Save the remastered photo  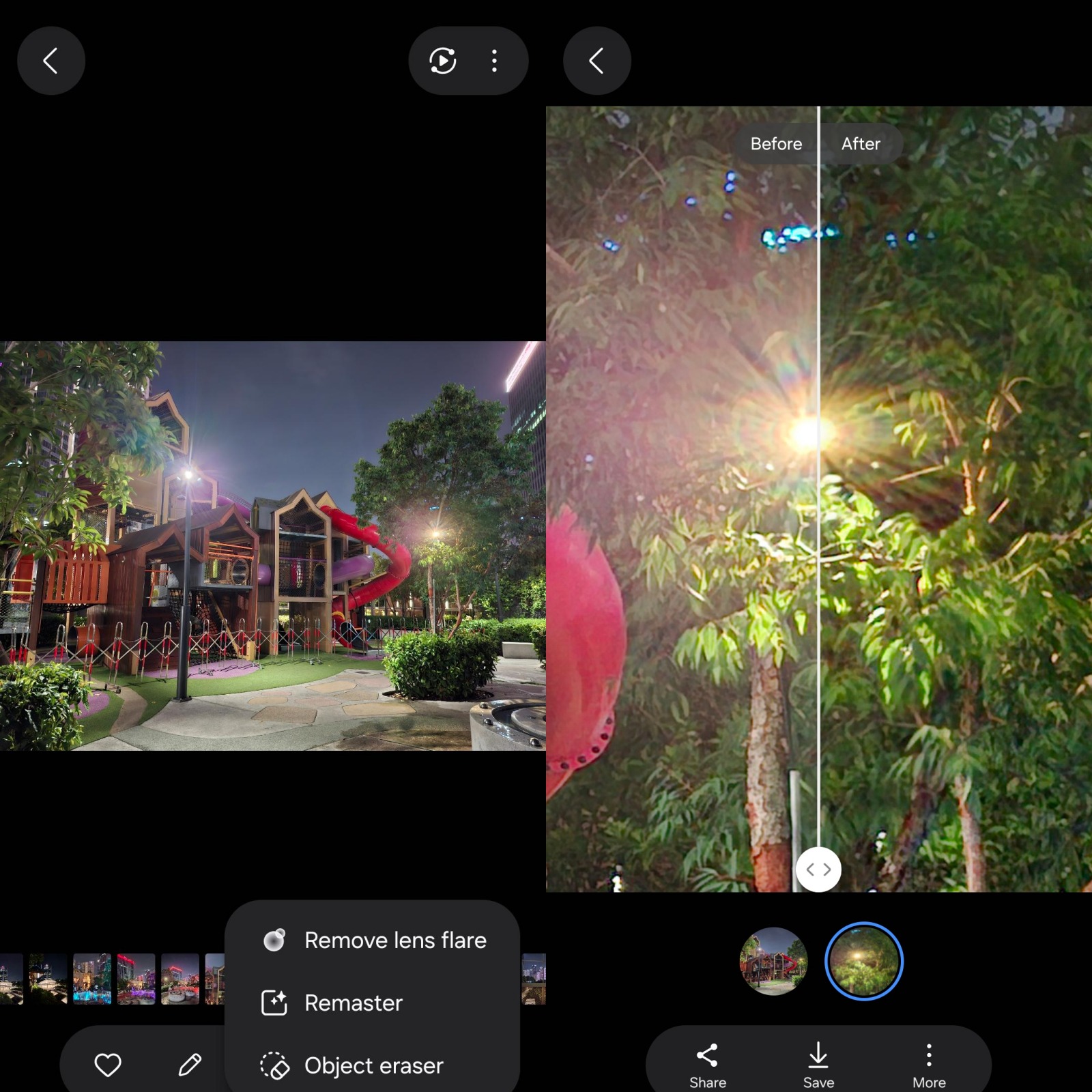coord(818,1064)
